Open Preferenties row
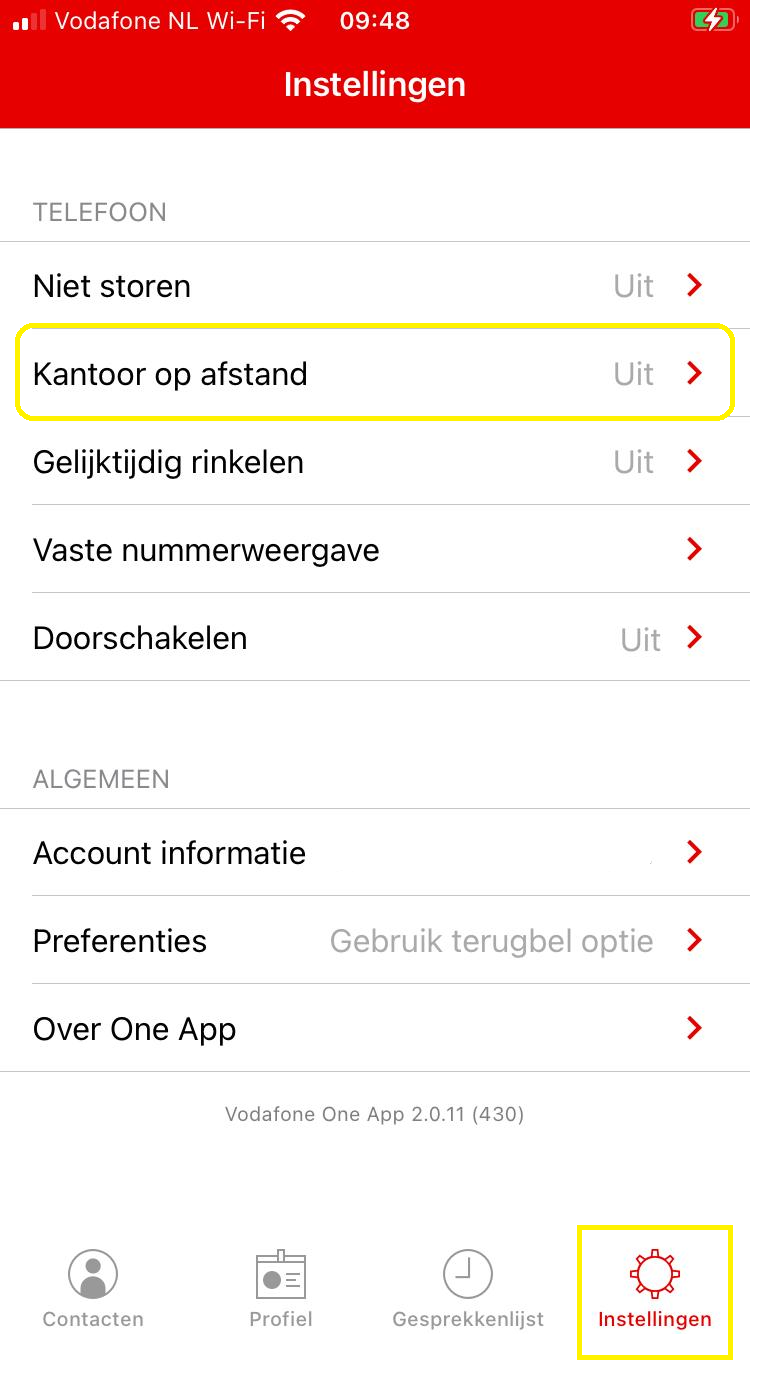Screen dimensions: 776x1392 click(x=375, y=941)
